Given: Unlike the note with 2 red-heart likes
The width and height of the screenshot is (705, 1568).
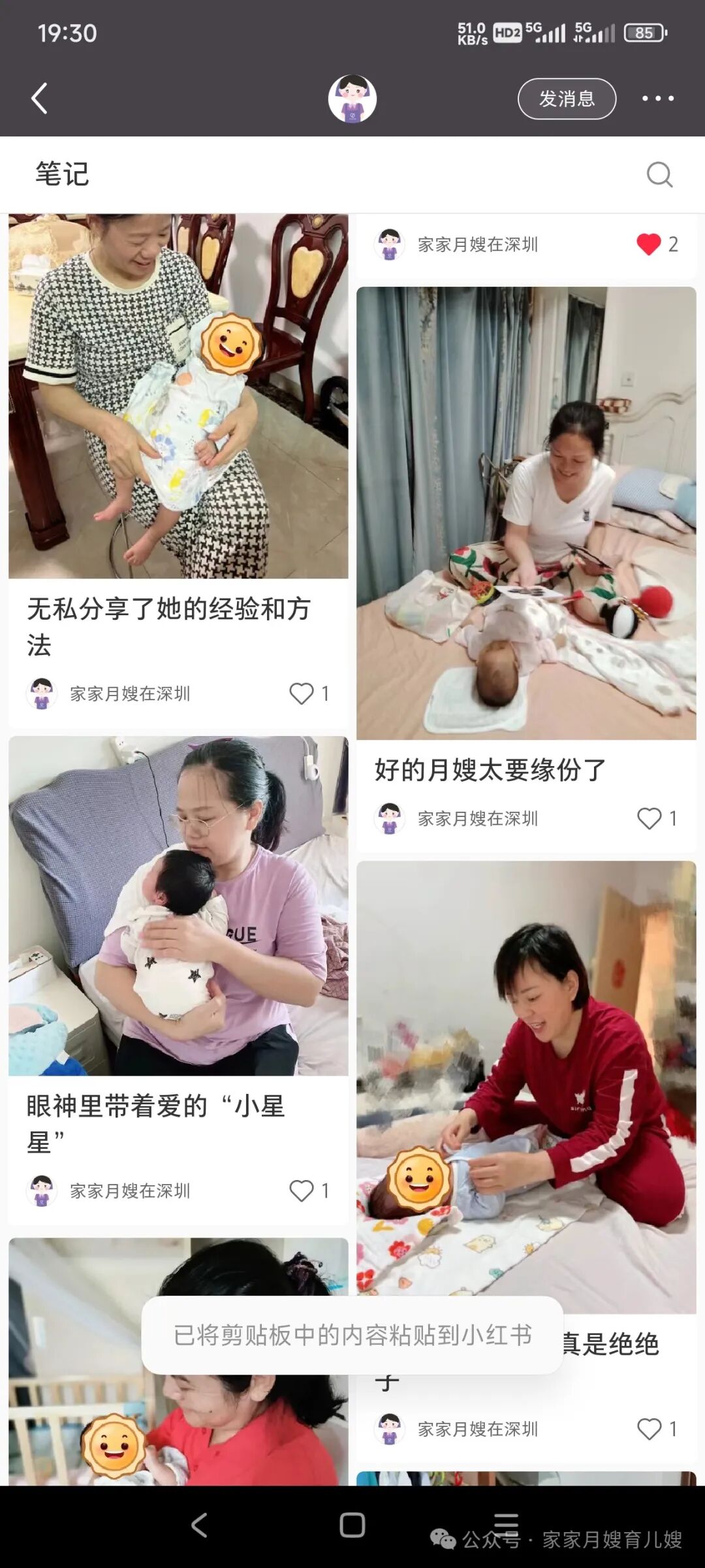Looking at the screenshot, I should click(x=649, y=244).
